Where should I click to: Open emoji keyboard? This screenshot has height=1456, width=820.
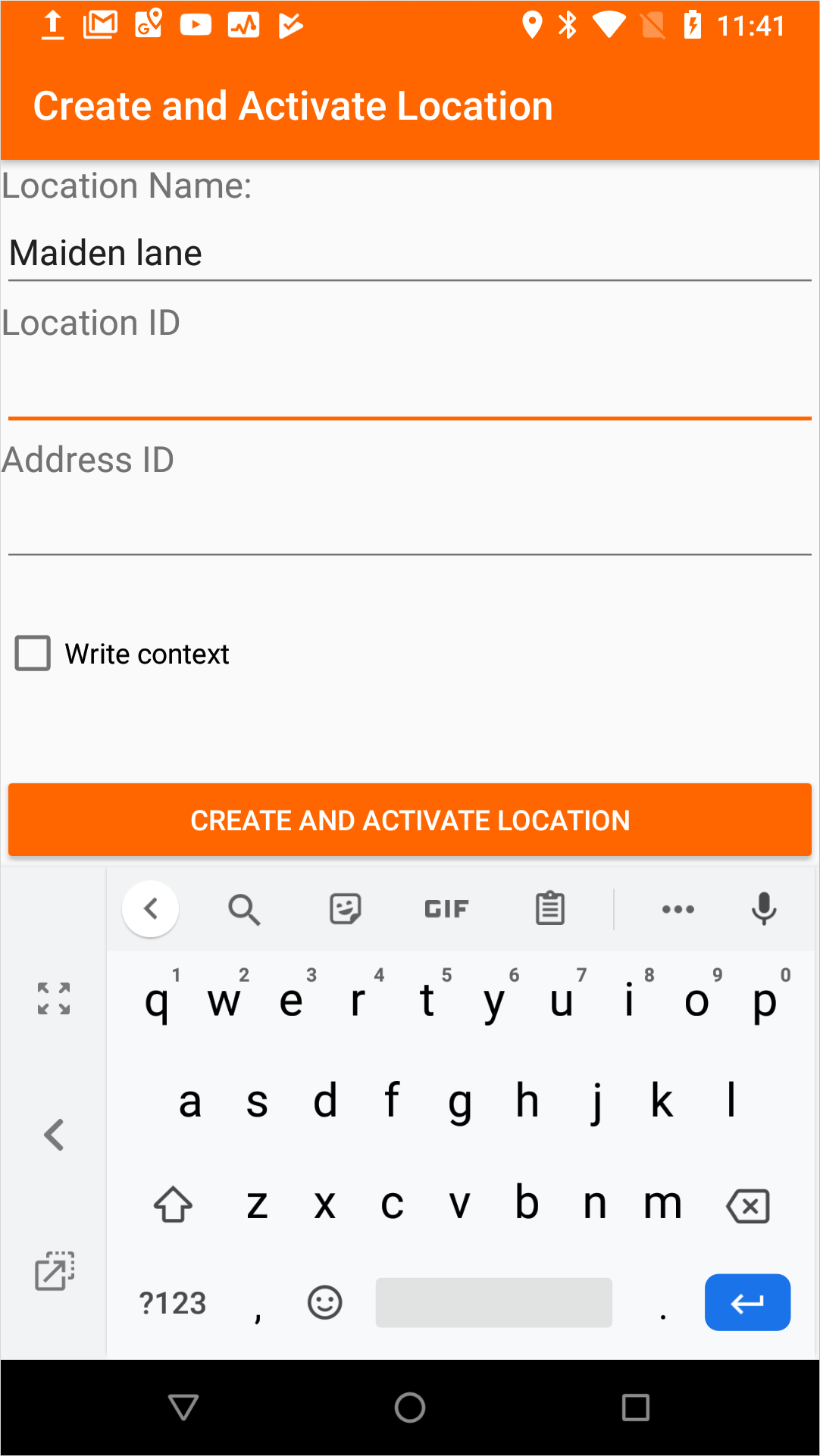[324, 1302]
